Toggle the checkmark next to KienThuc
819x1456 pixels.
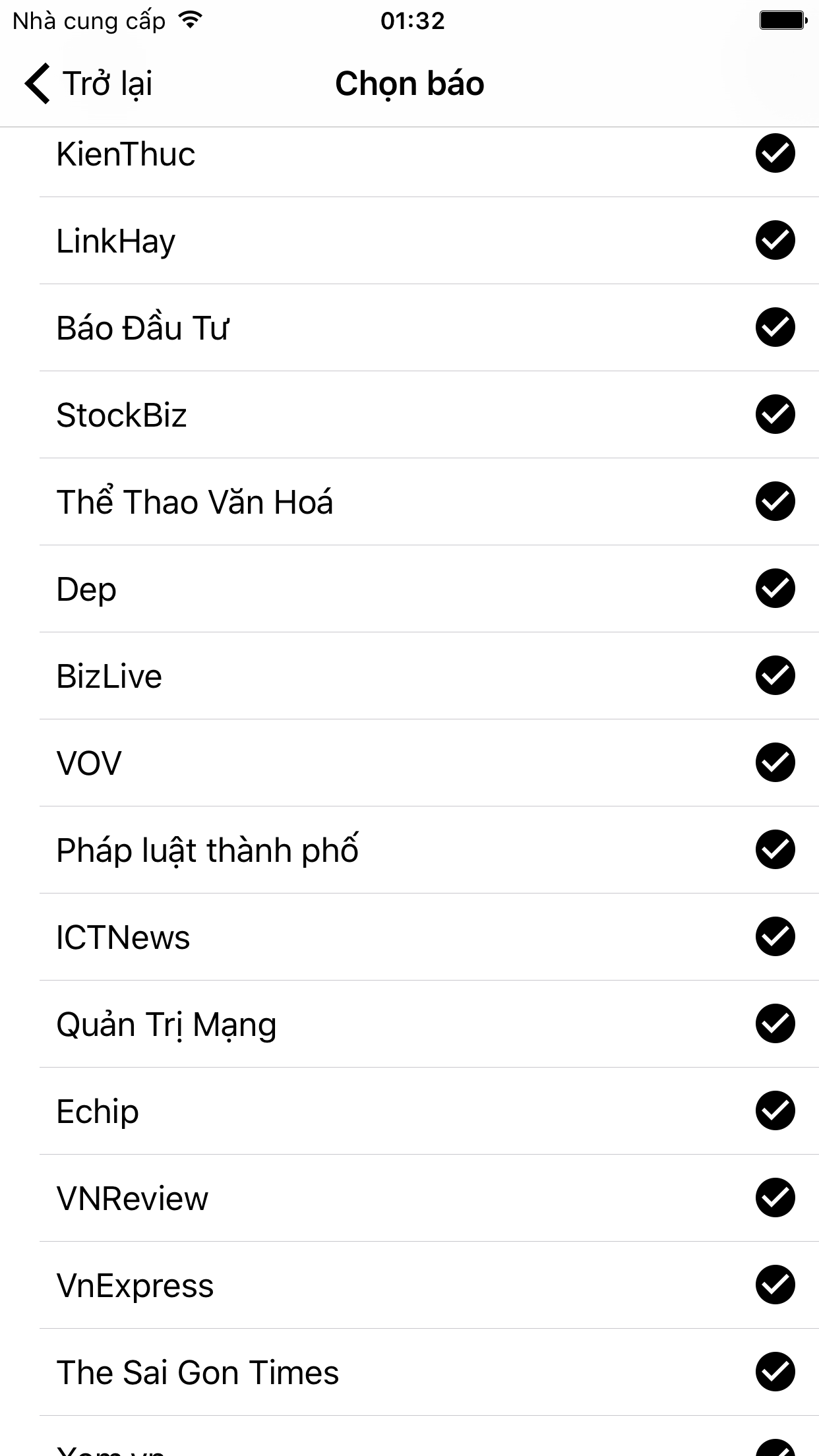pos(775,154)
